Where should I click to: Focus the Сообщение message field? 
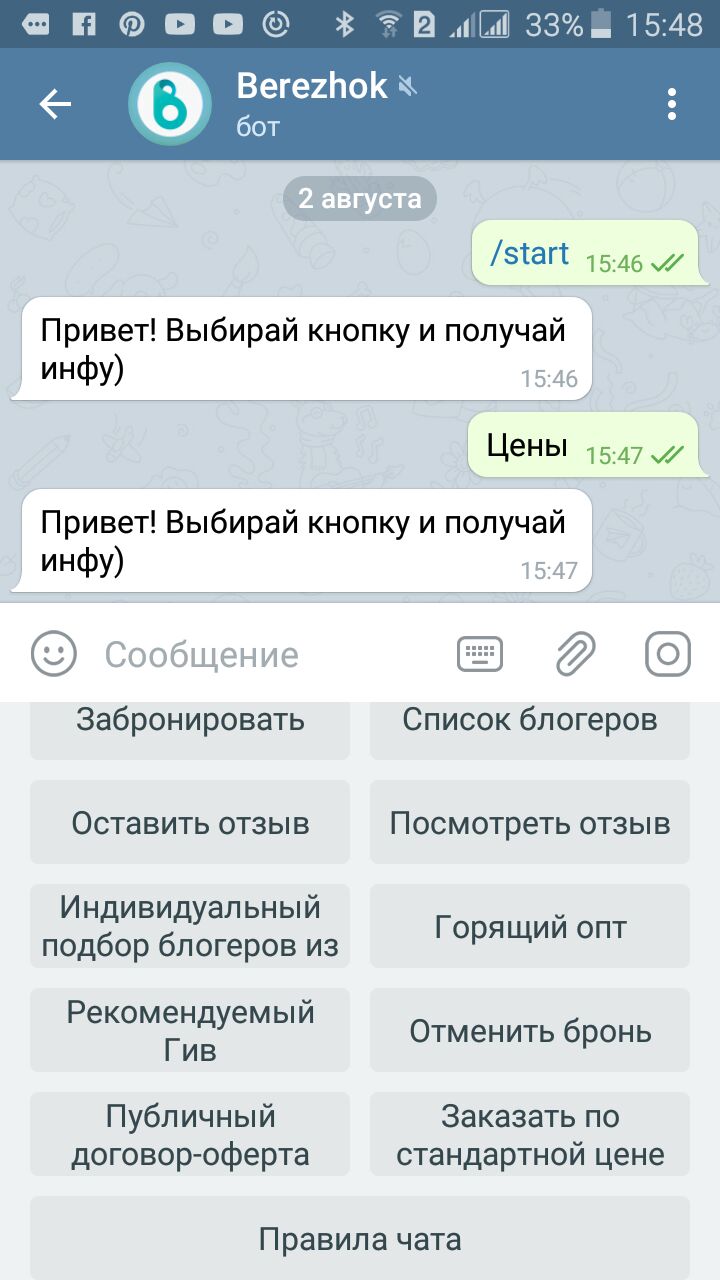click(x=260, y=654)
